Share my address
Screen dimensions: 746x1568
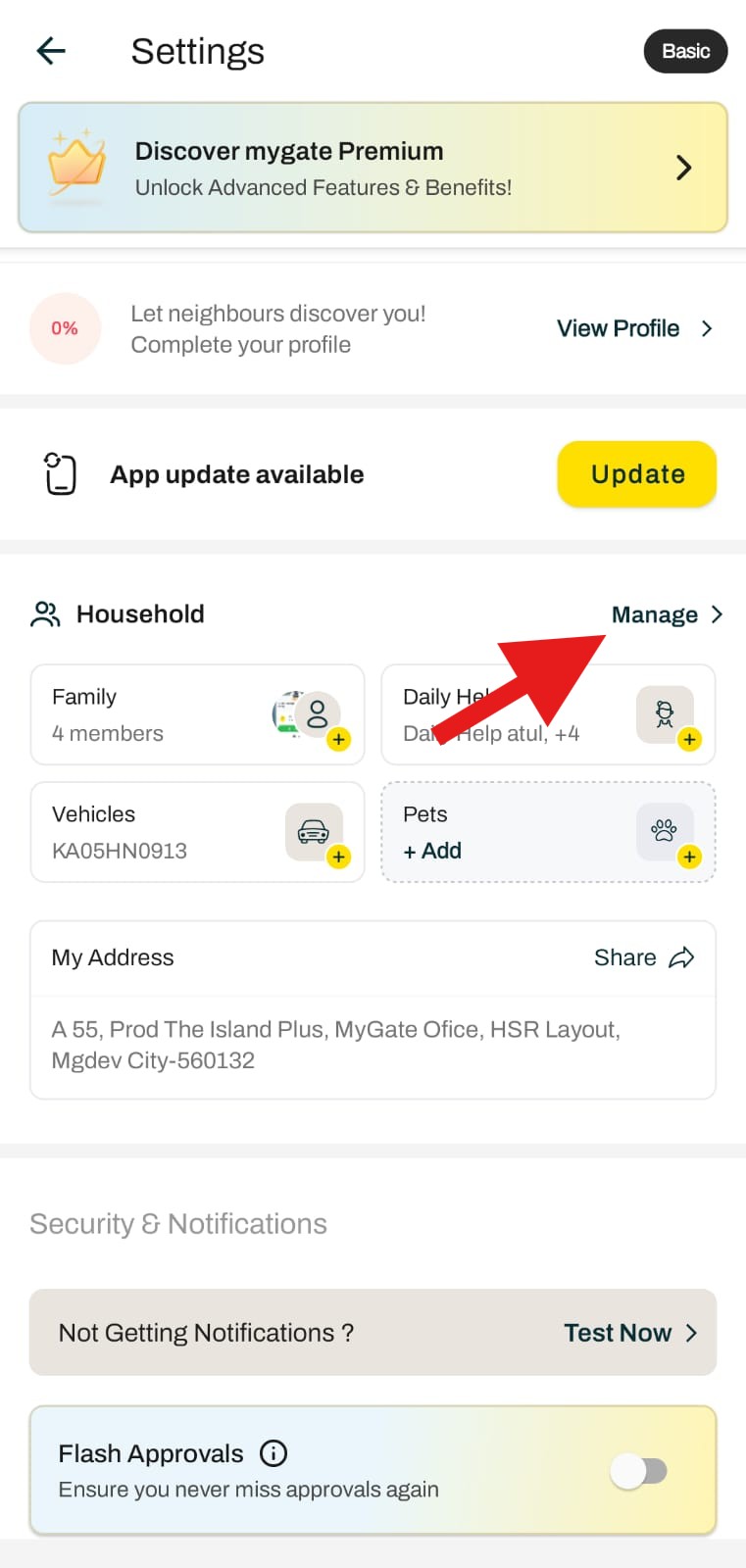[x=643, y=957]
